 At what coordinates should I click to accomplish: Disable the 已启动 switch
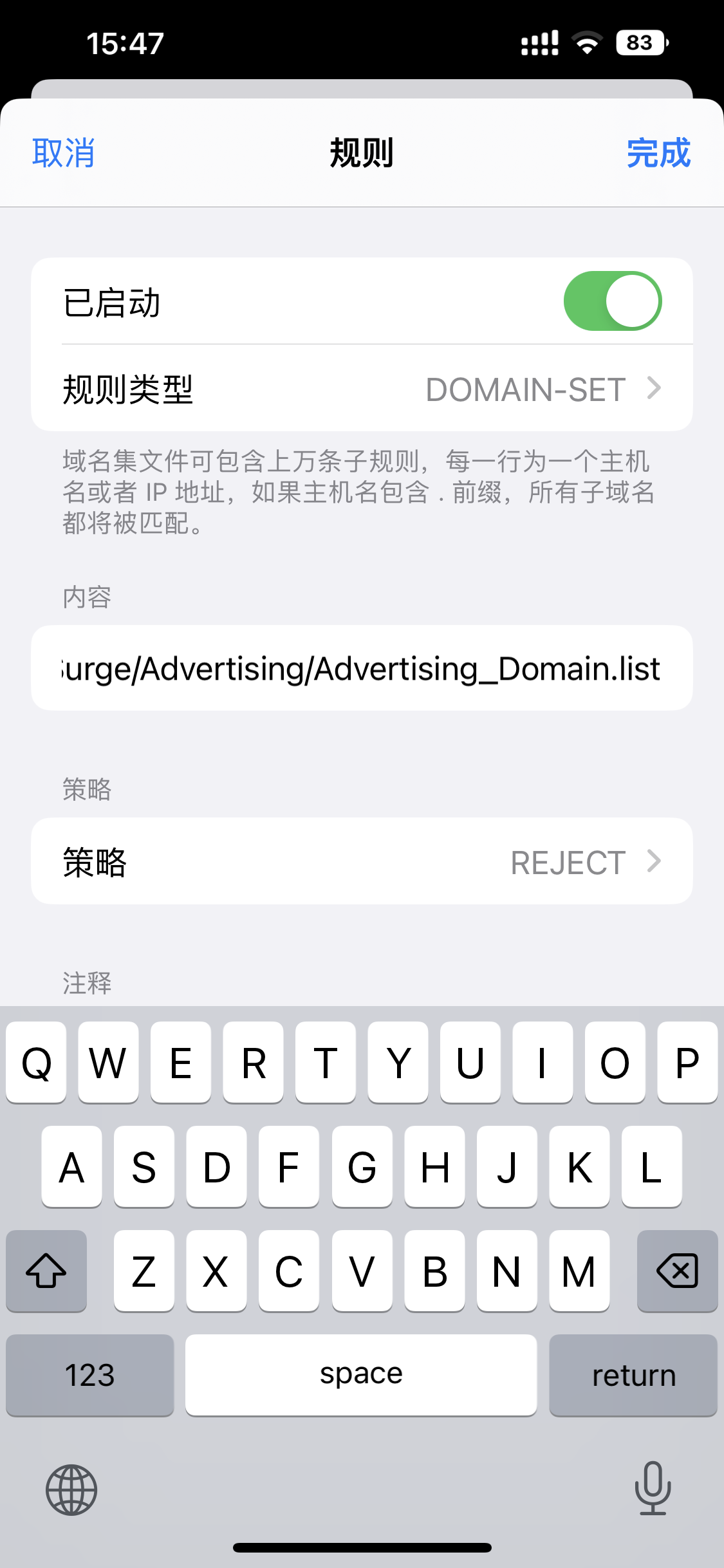tap(612, 301)
